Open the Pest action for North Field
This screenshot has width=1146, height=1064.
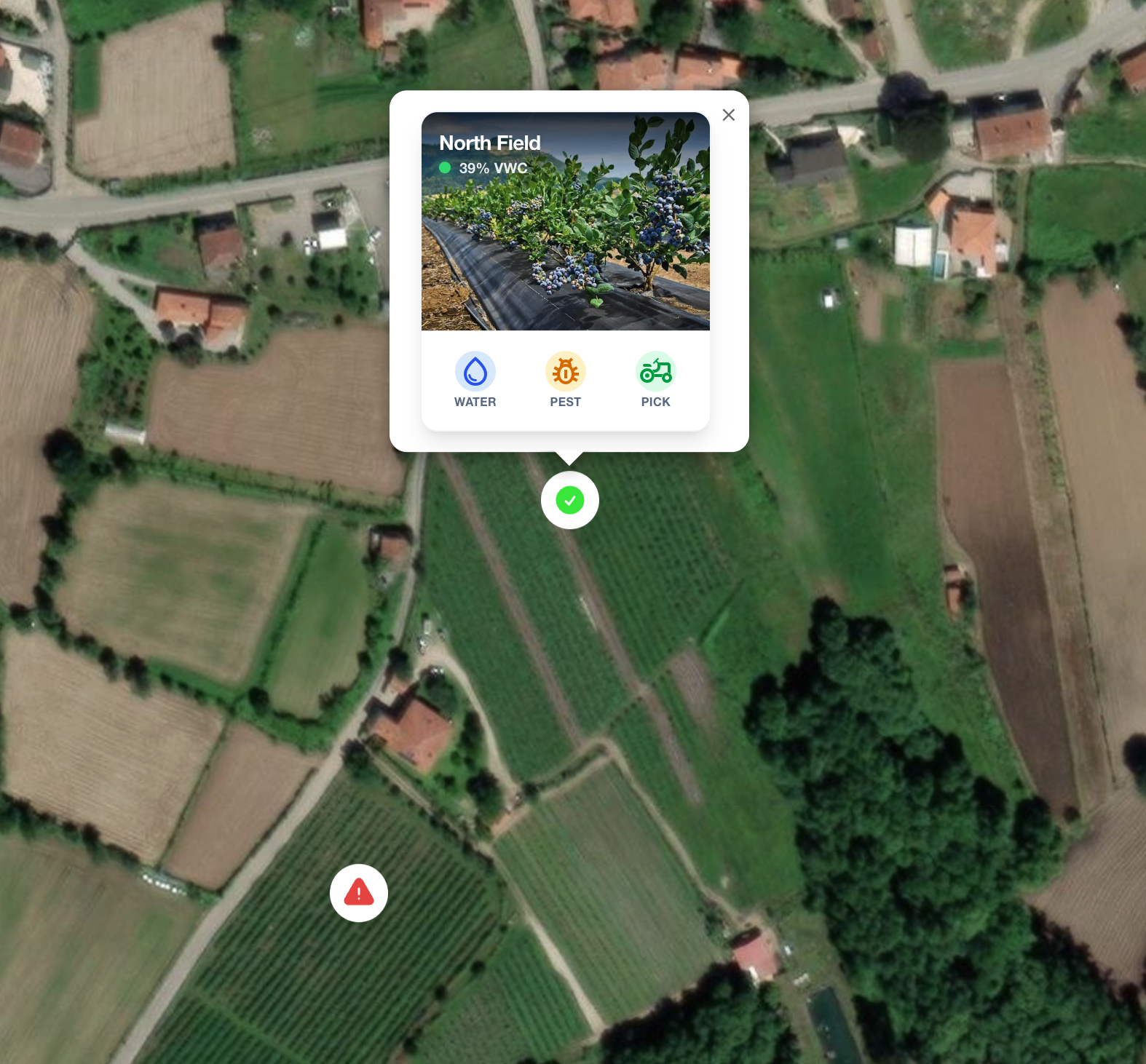click(565, 379)
